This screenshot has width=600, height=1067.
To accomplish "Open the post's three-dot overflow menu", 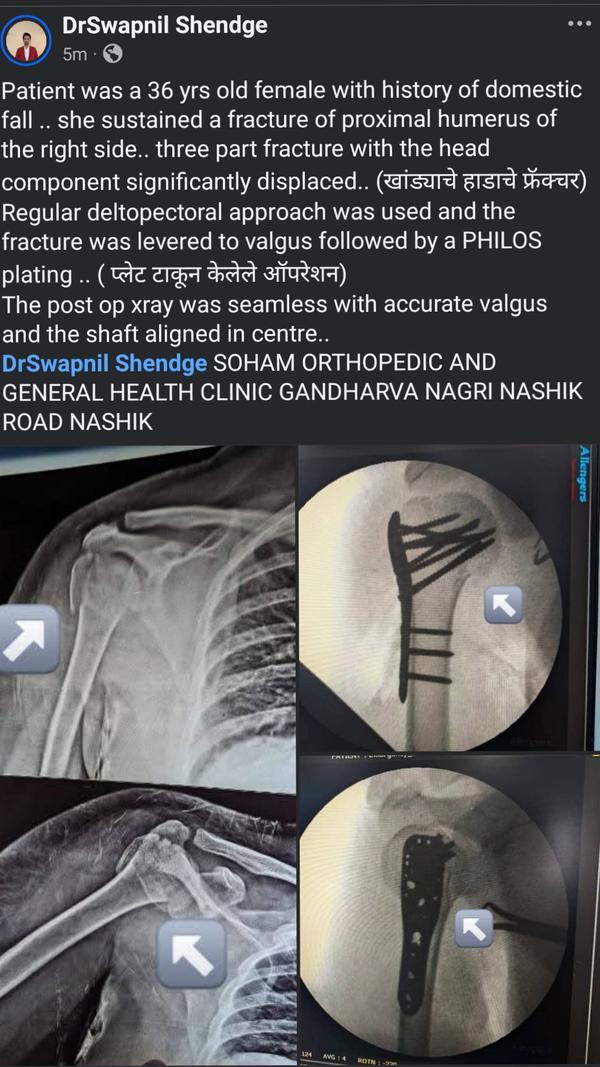I will coord(578,23).
